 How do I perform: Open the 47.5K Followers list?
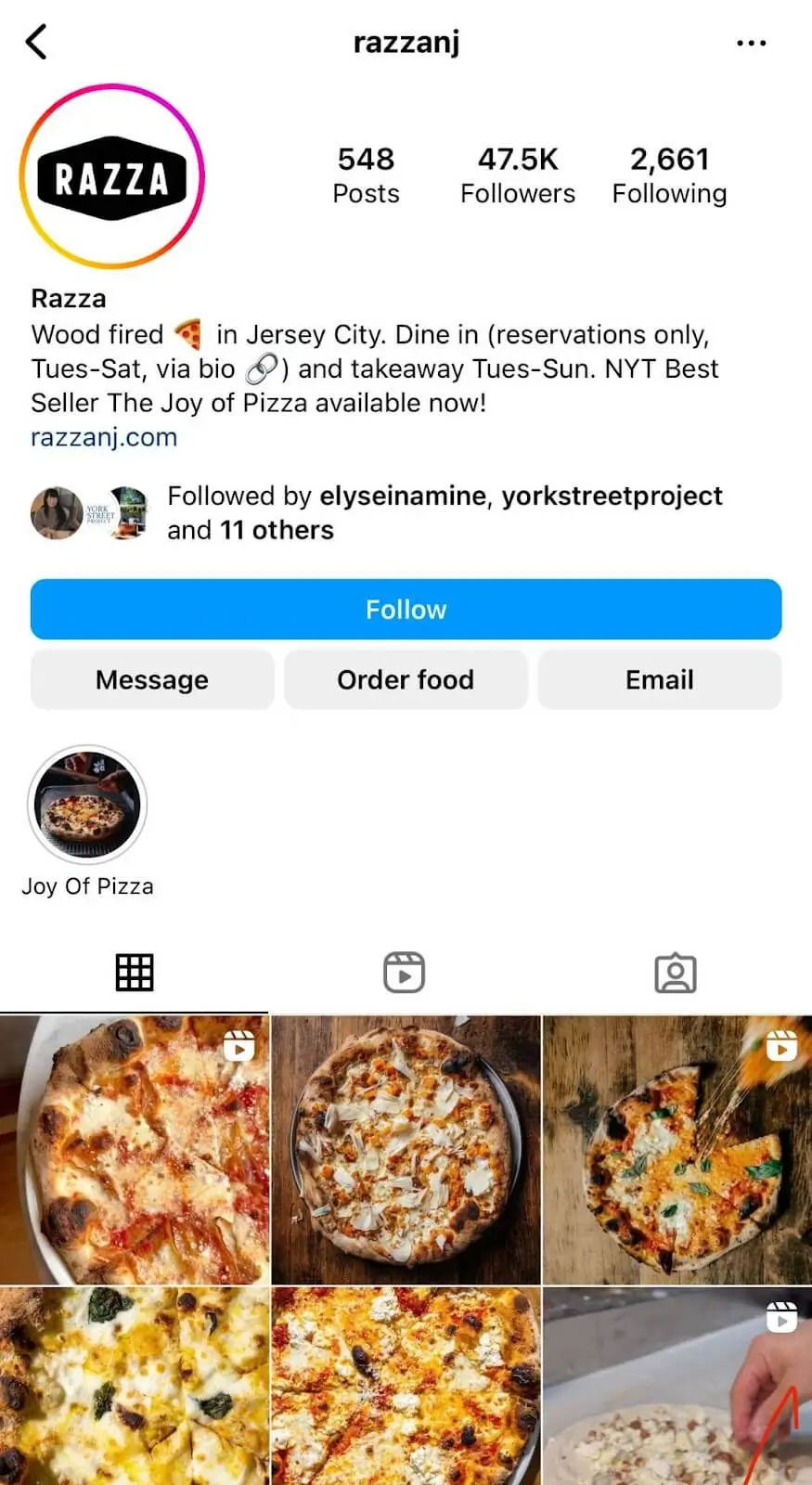[x=518, y=174]
